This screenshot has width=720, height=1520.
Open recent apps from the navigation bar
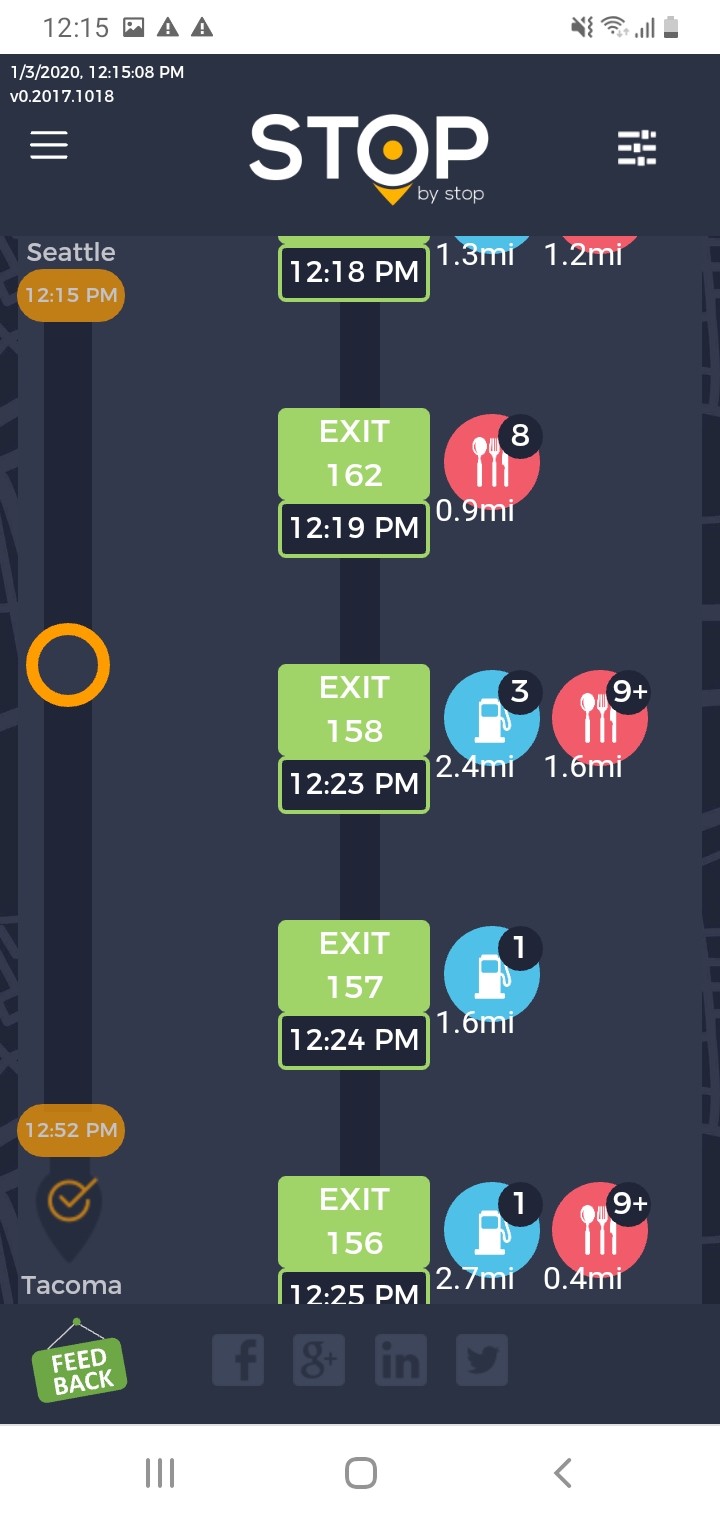[159, 1472]
